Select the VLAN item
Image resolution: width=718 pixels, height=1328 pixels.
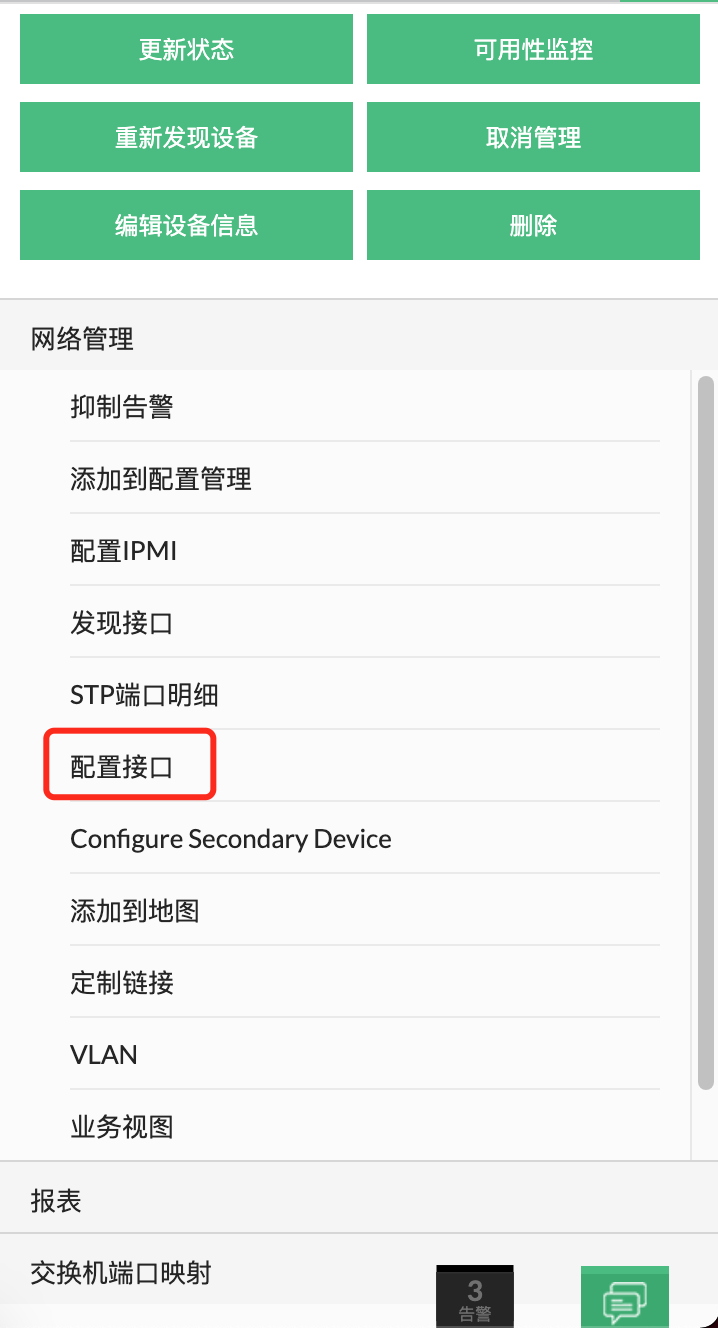365,1055
